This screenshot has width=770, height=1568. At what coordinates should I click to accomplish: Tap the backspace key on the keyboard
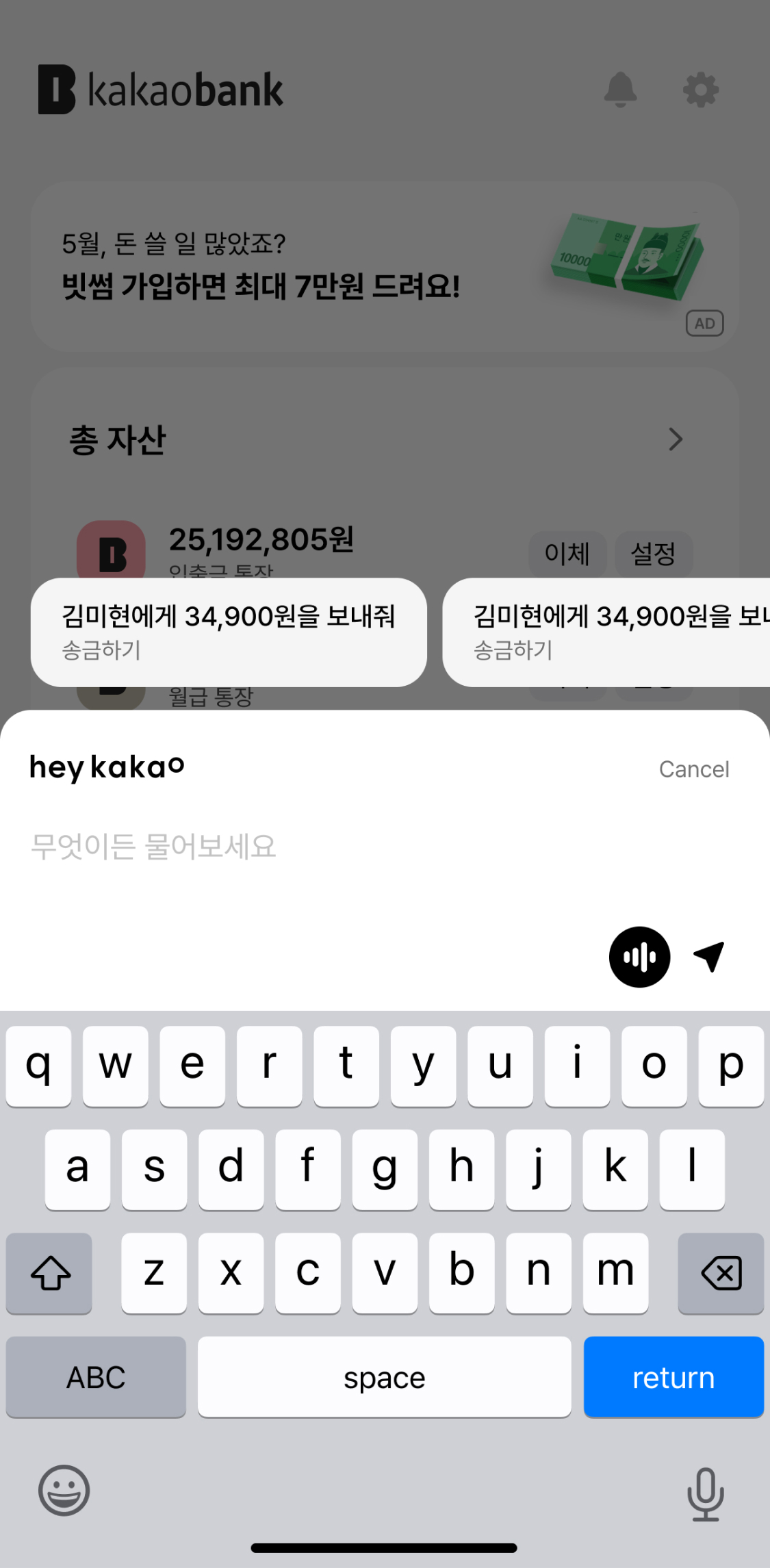721,1273
